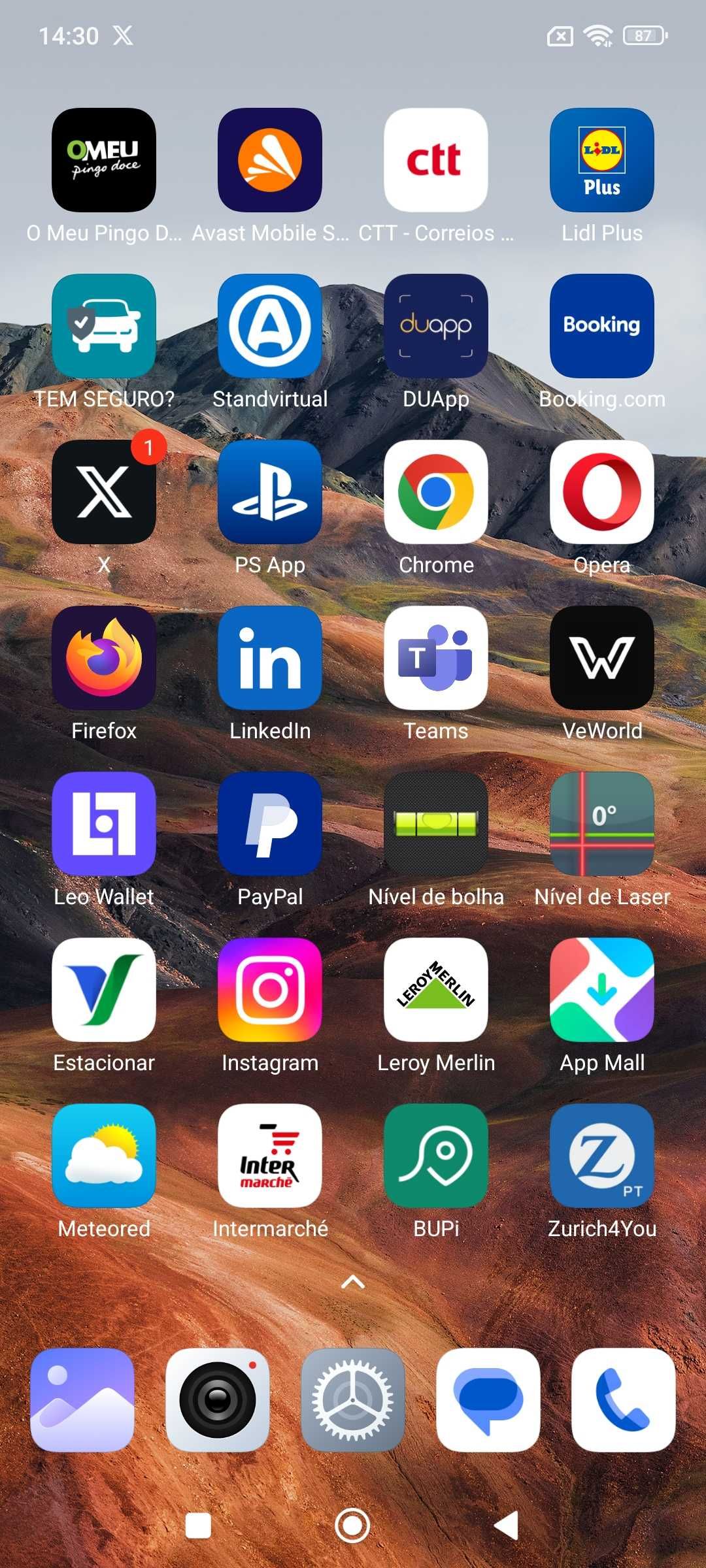Open the Camera from the dock
706x1568 pixels.
click(x=218, y=1399)
